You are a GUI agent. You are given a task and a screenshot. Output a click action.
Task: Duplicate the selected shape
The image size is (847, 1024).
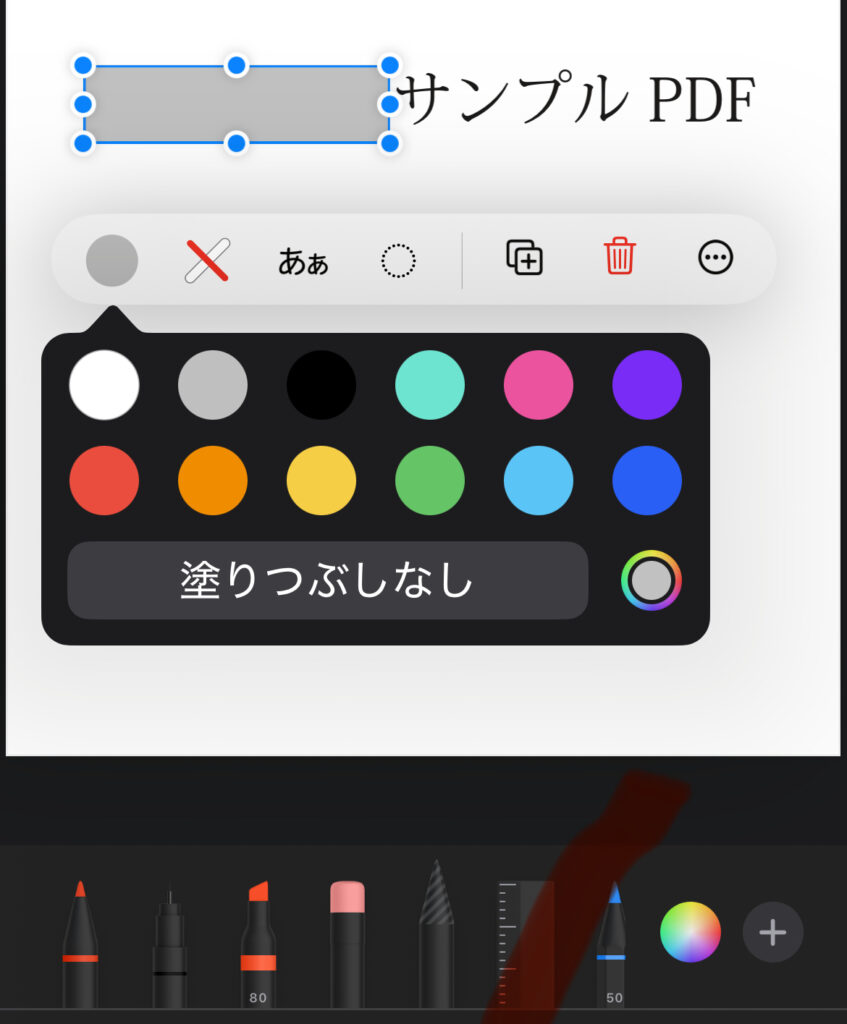[524, 258]
